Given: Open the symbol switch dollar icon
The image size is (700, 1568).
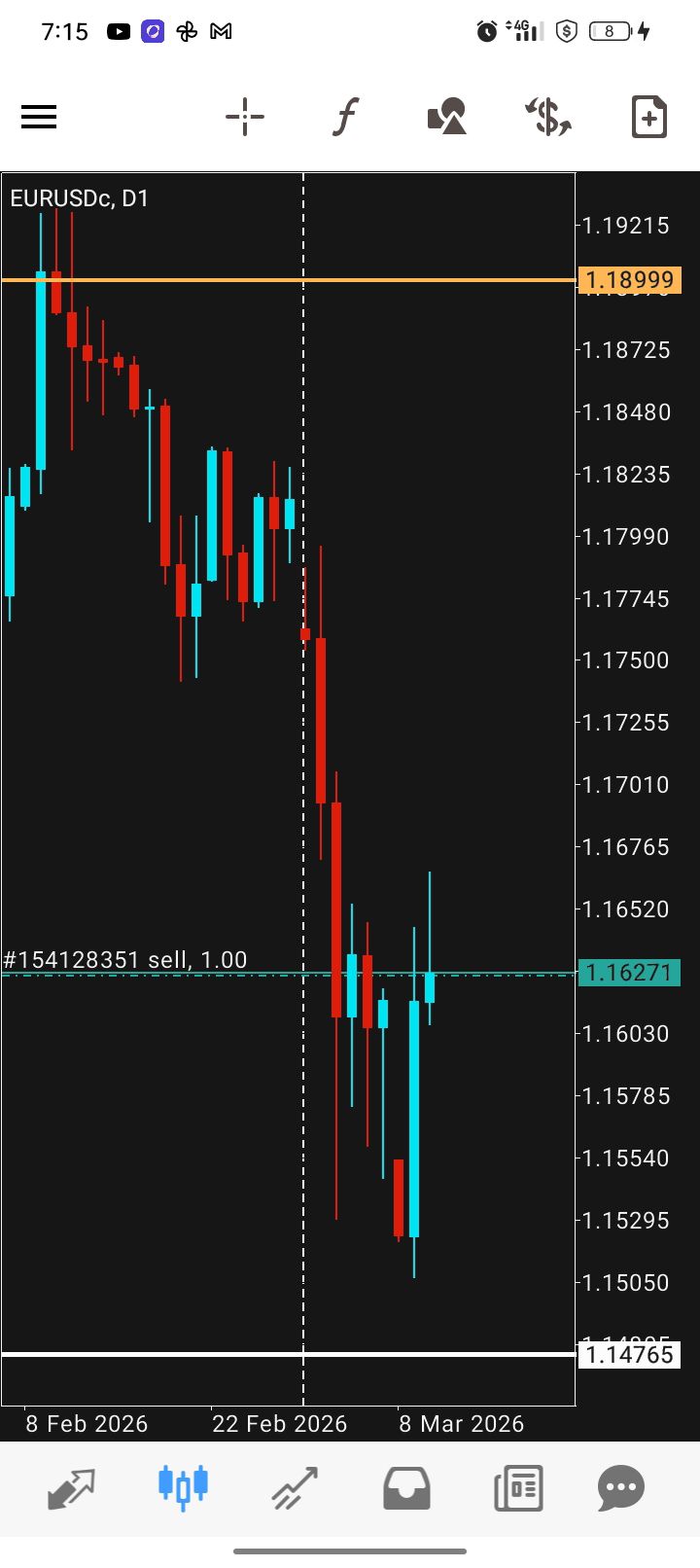Looking at the screenshot, I should coord(548,118).
